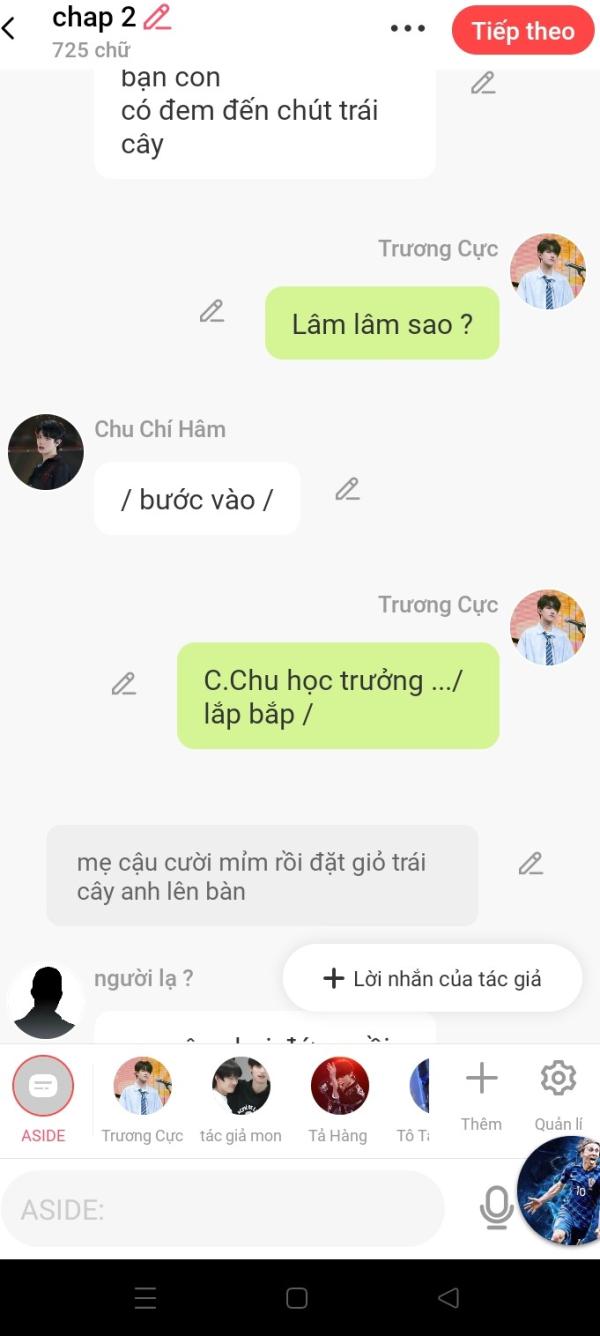Open Quản lí settings
The image size is (600, 1336).
tap(558, 1097)
